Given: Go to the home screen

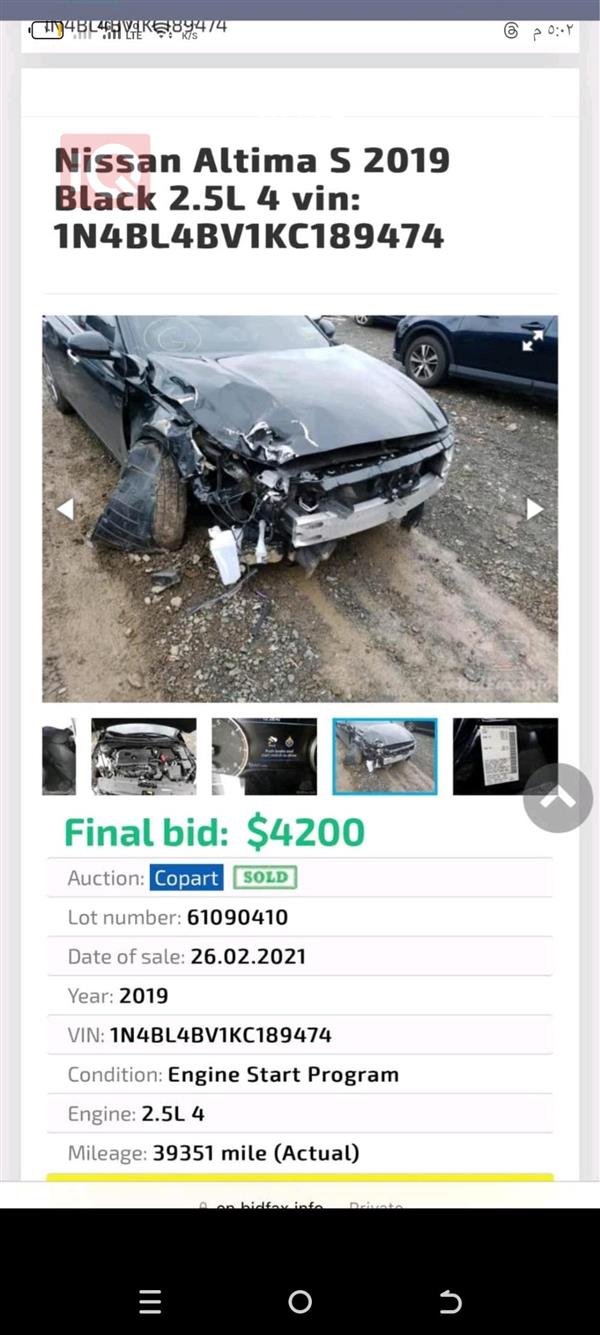Looking at the screenshot, I should [300, 1302].
